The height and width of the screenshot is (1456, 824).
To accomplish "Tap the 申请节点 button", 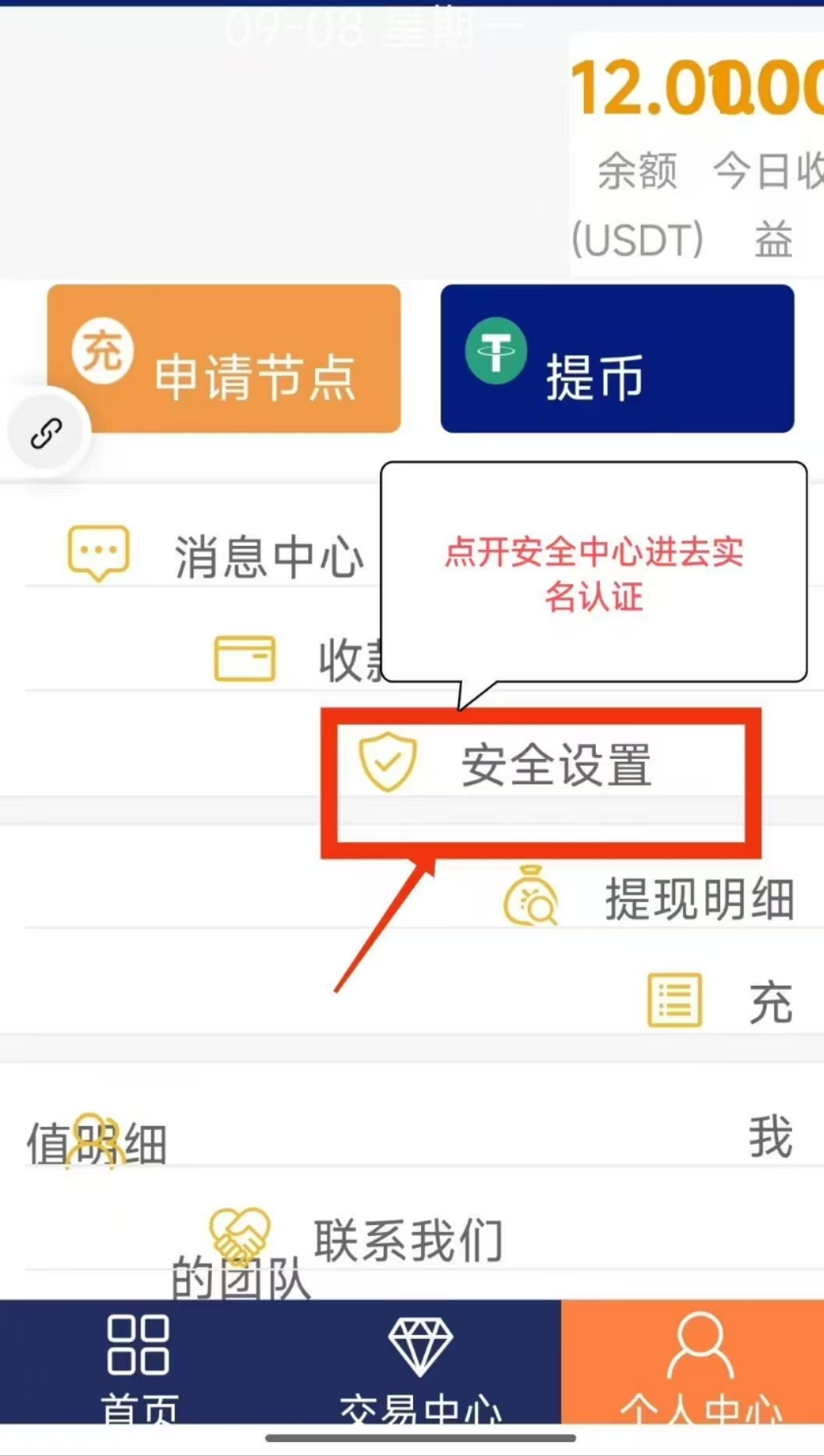I will click(x=224, y=359).
